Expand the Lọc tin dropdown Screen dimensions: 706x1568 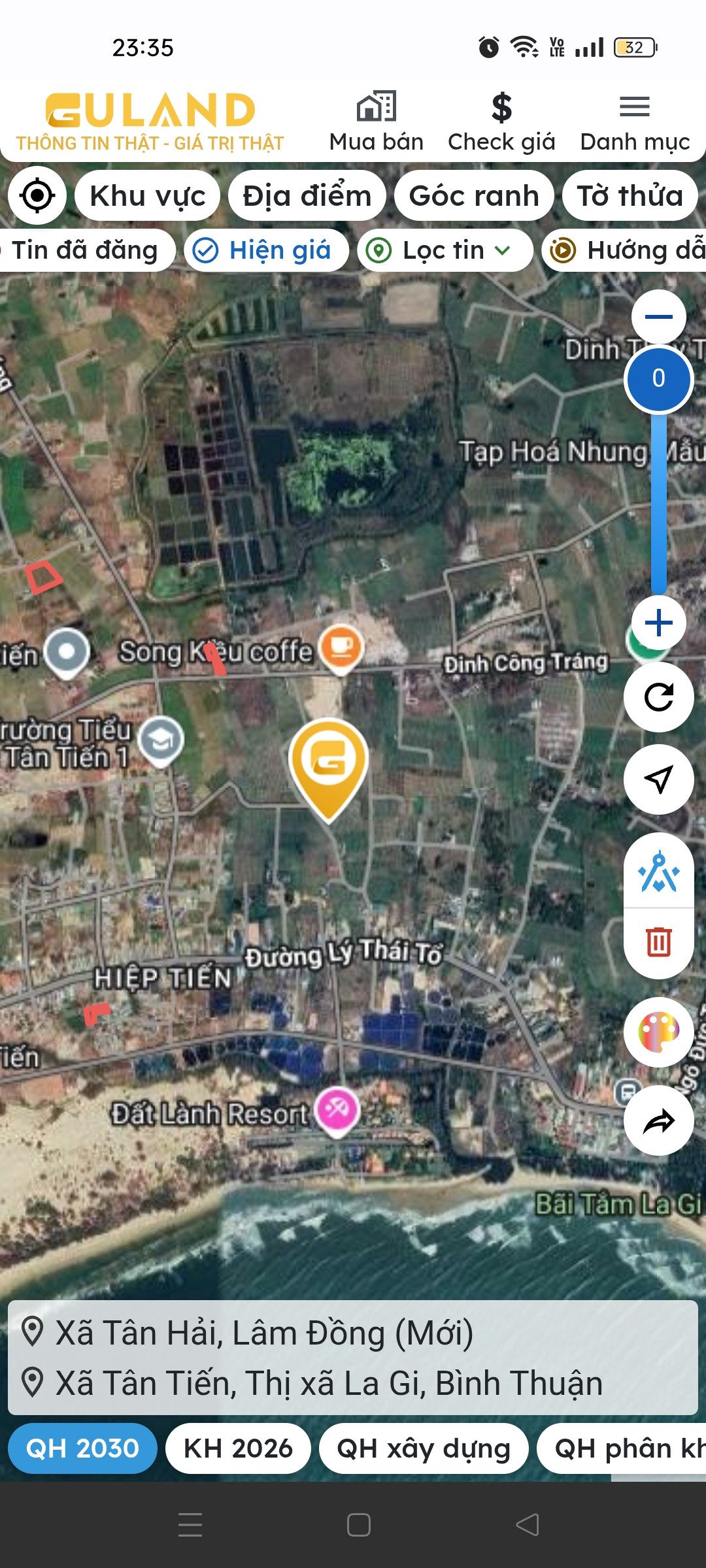click(445, 250)
